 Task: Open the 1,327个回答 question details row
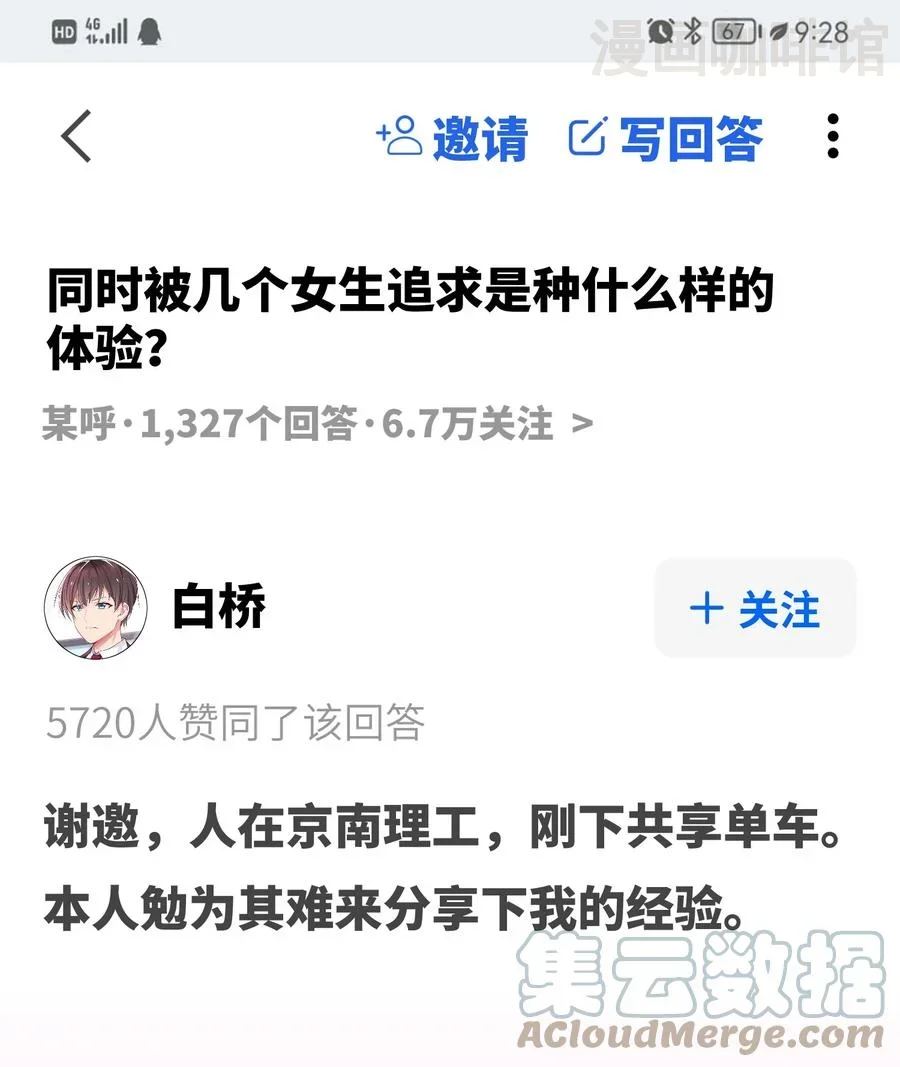click(318, 423)
